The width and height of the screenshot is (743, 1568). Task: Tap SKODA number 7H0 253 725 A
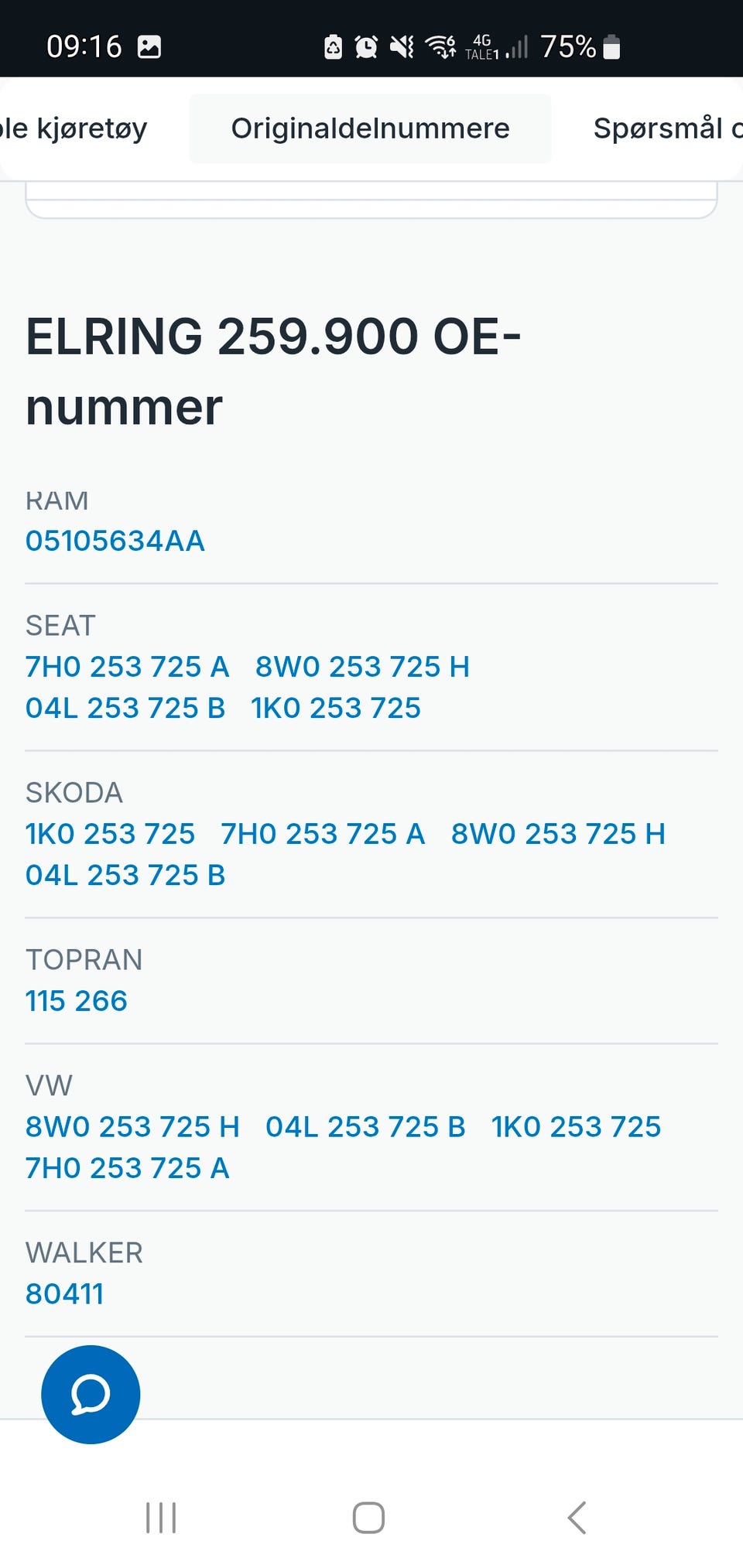click(x=323, y=834)
